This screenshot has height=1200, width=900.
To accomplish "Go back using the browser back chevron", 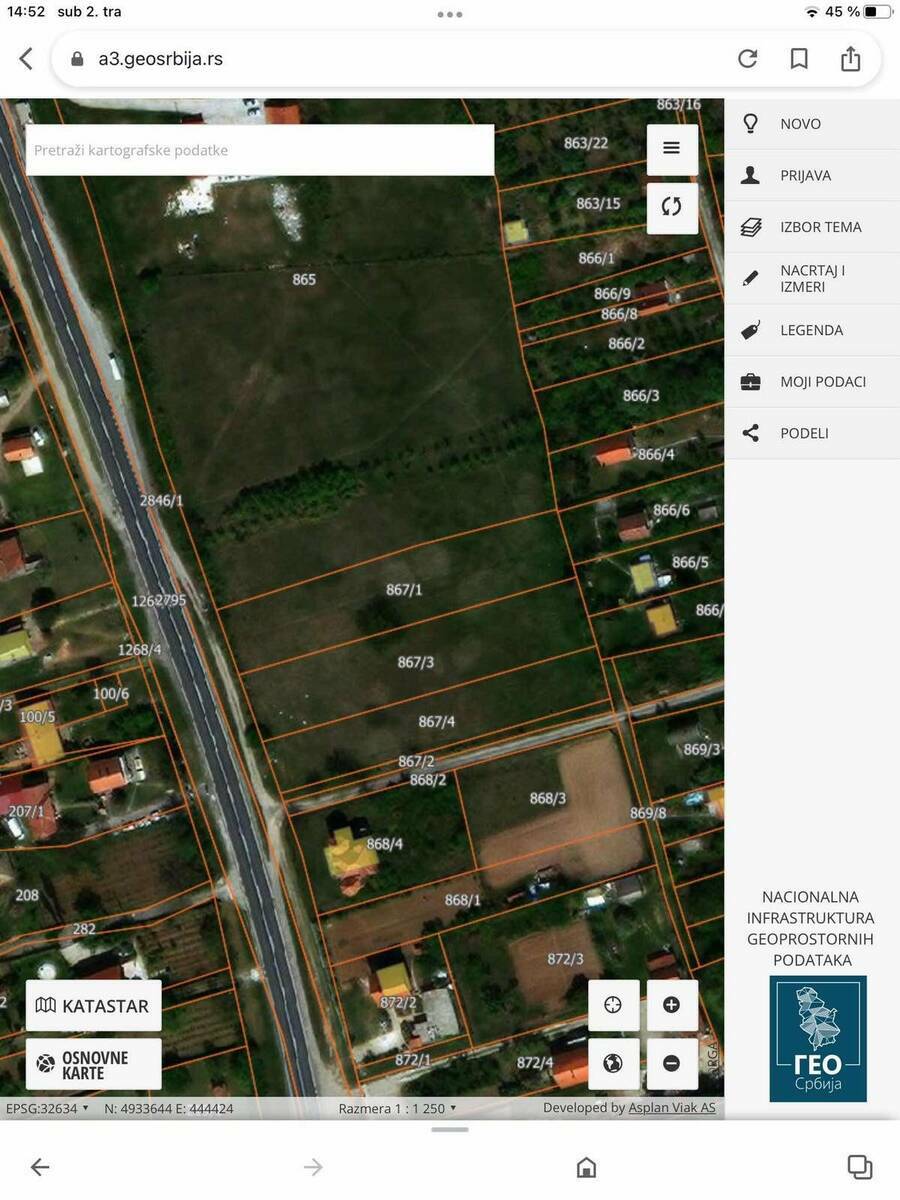I will pos(26,59).
